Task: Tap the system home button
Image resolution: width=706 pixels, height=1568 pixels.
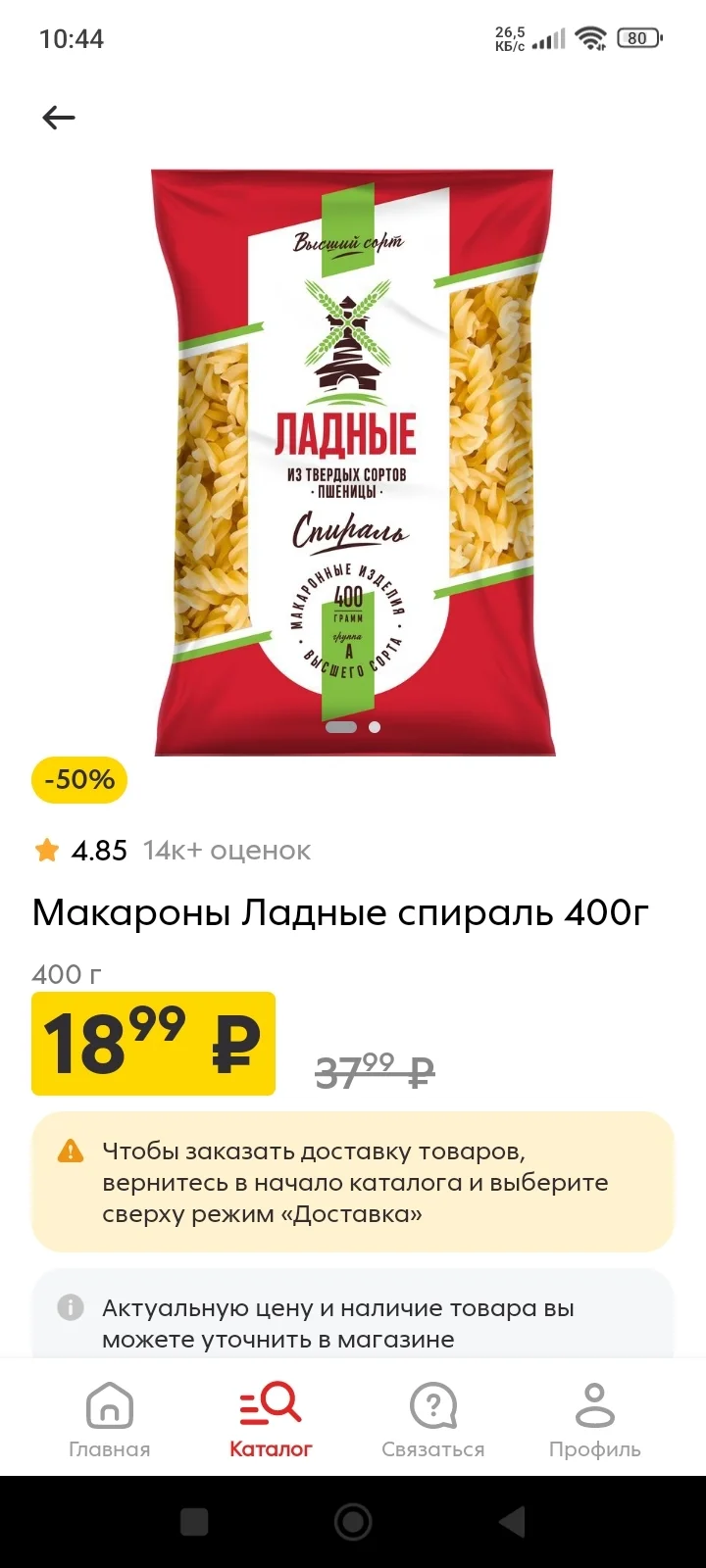Action: tap(353, 1521)
